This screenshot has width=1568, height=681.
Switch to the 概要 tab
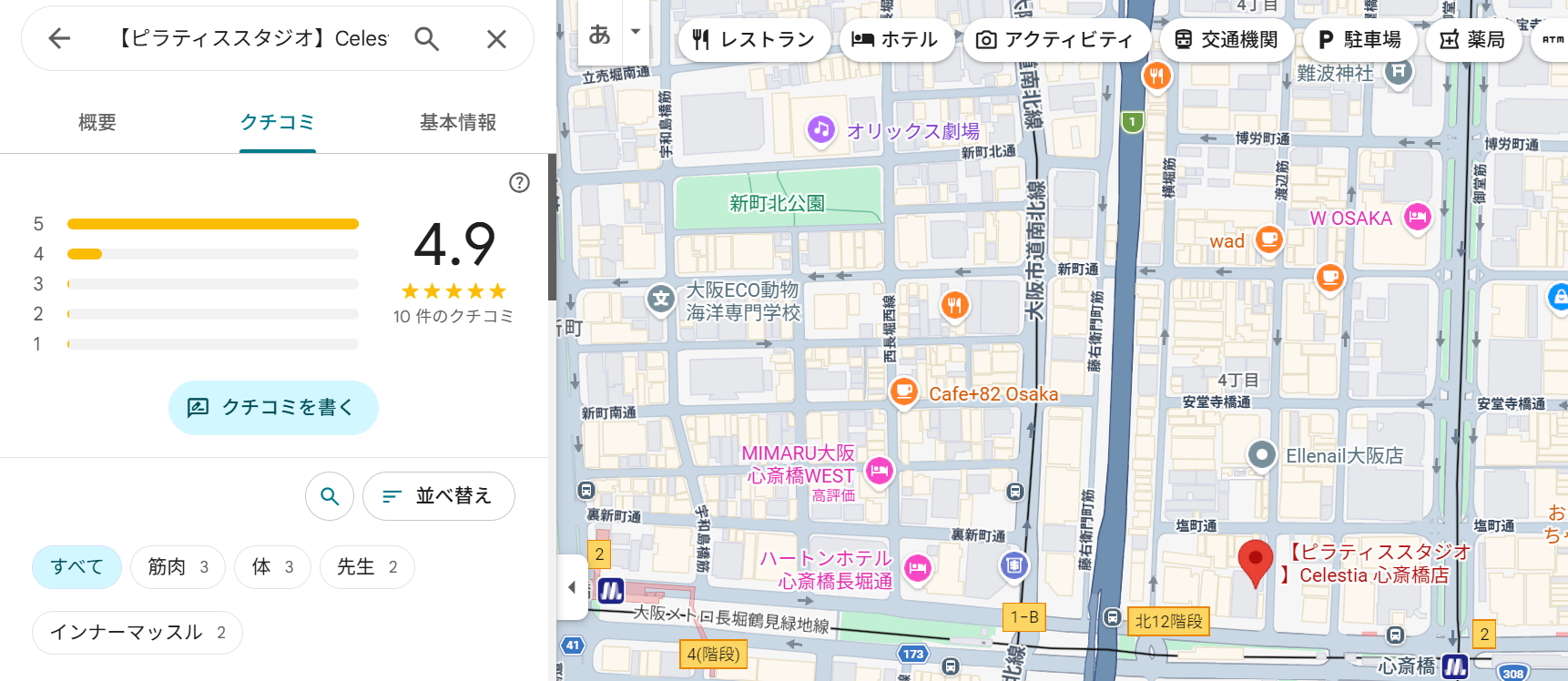point(97,122)
